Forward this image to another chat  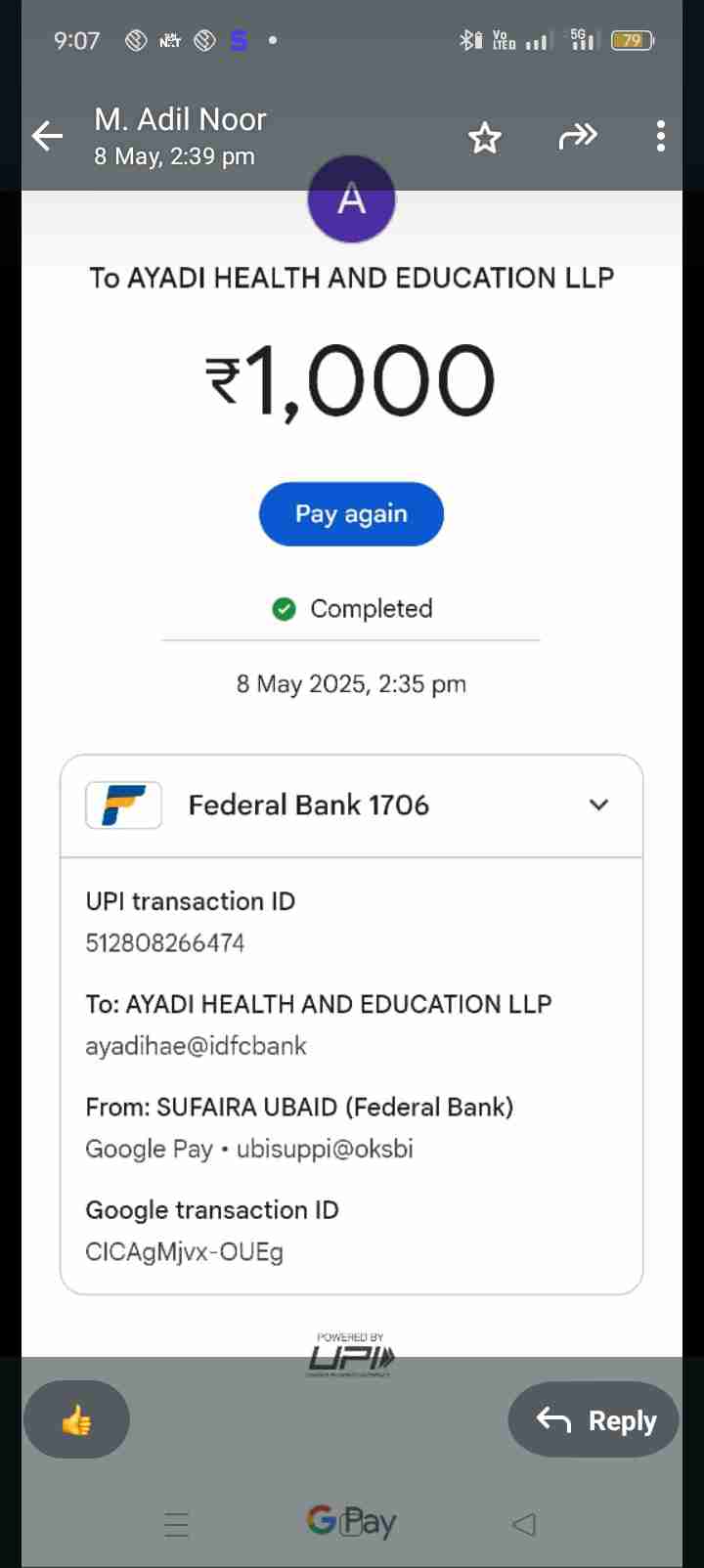coord(577,136)
